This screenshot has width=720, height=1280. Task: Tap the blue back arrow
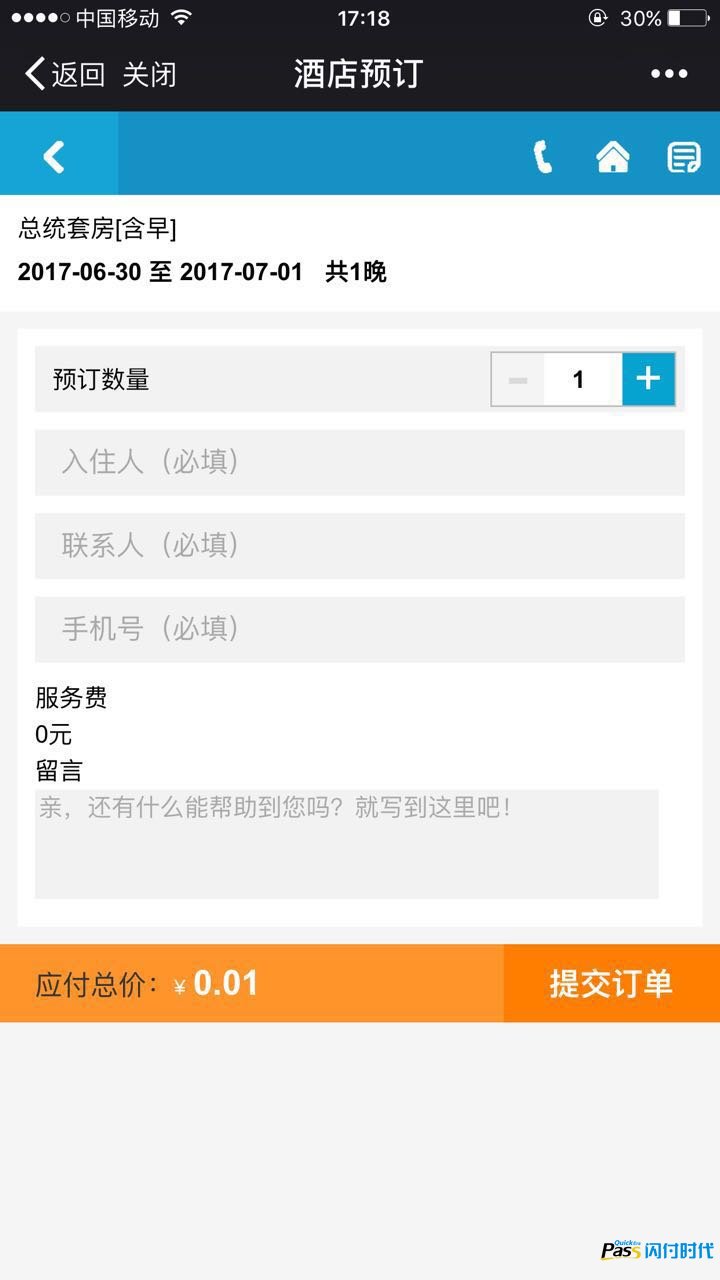[x=55, y=156]
